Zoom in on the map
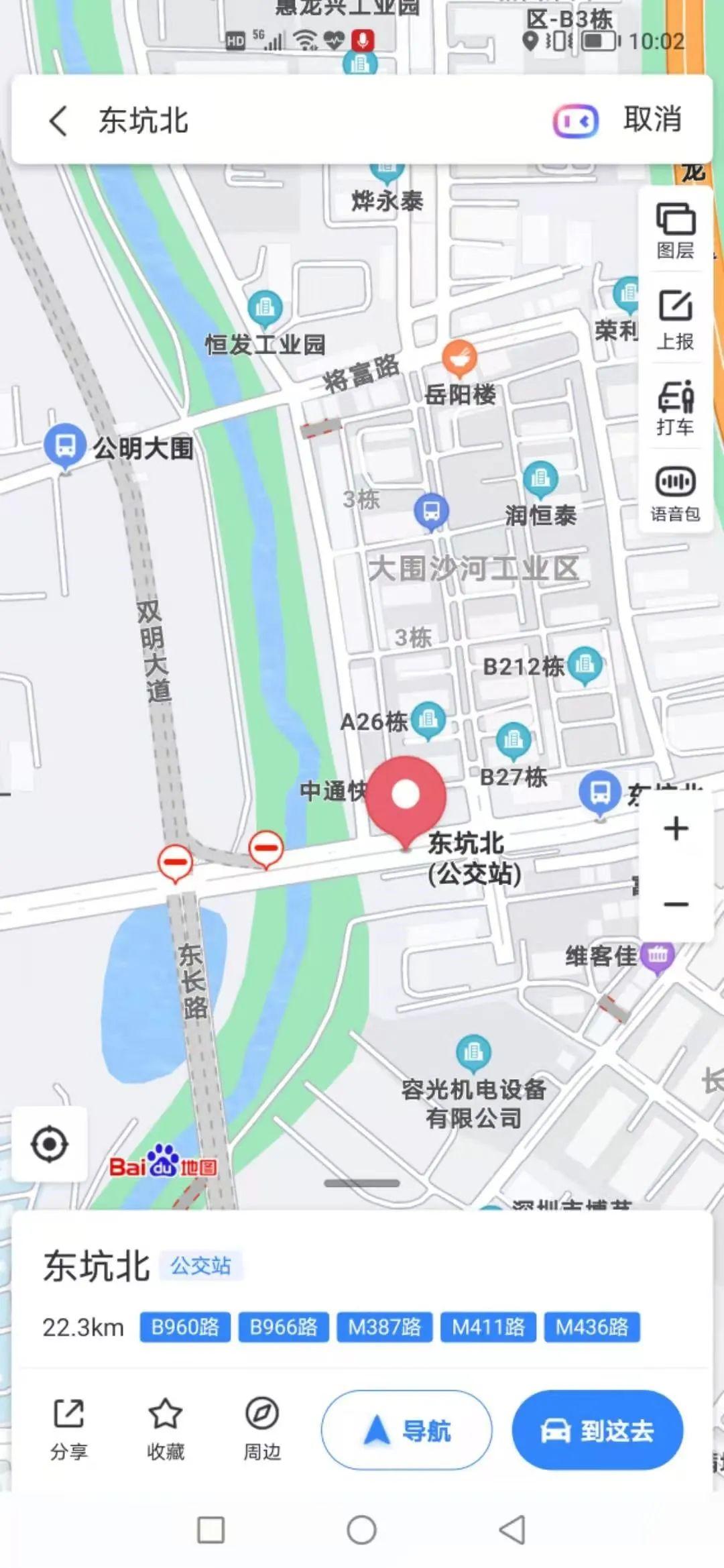Viewport: 724px width, 1568px height. tap(676, 829)
